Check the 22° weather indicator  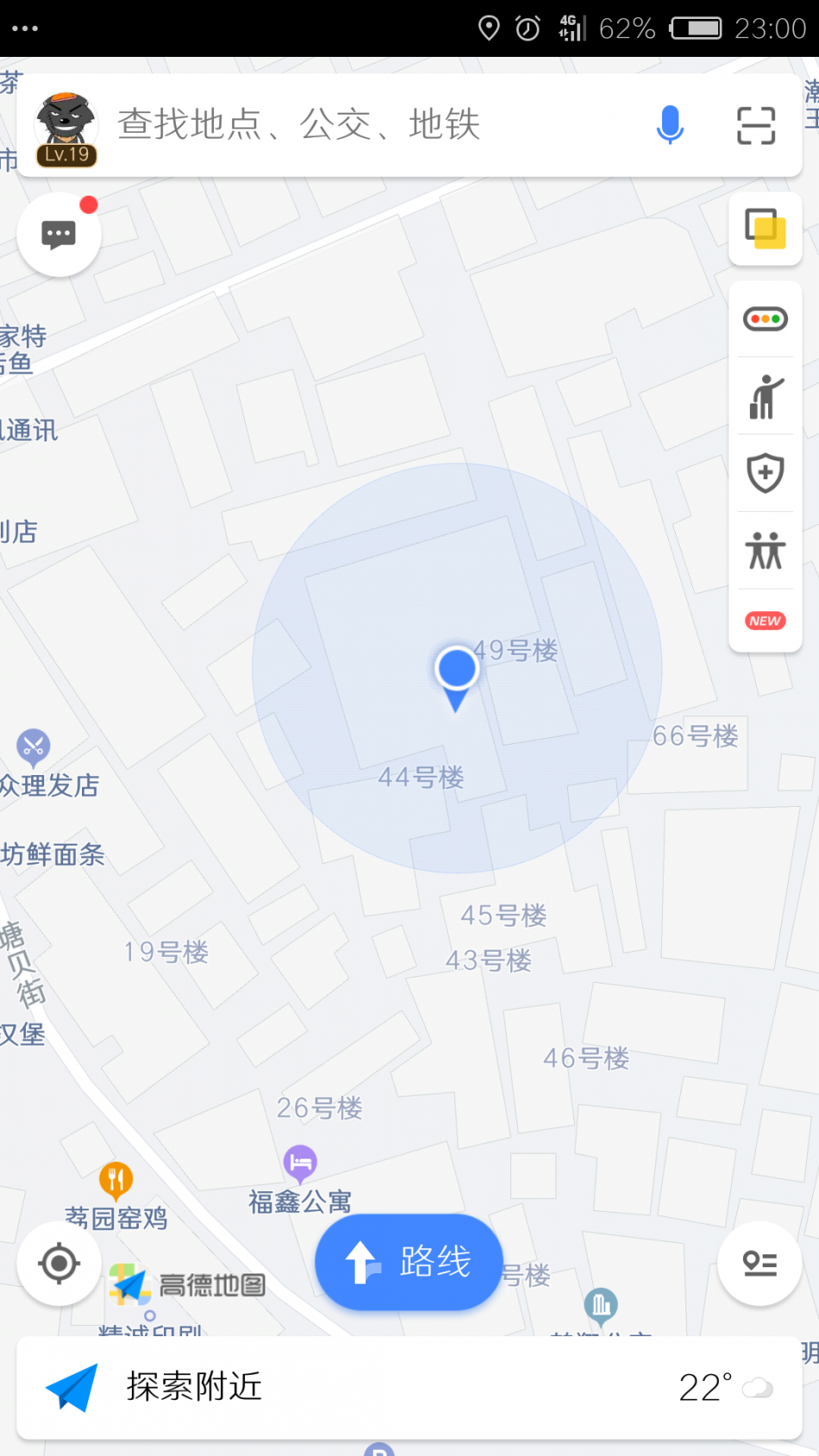[724, 1387]
